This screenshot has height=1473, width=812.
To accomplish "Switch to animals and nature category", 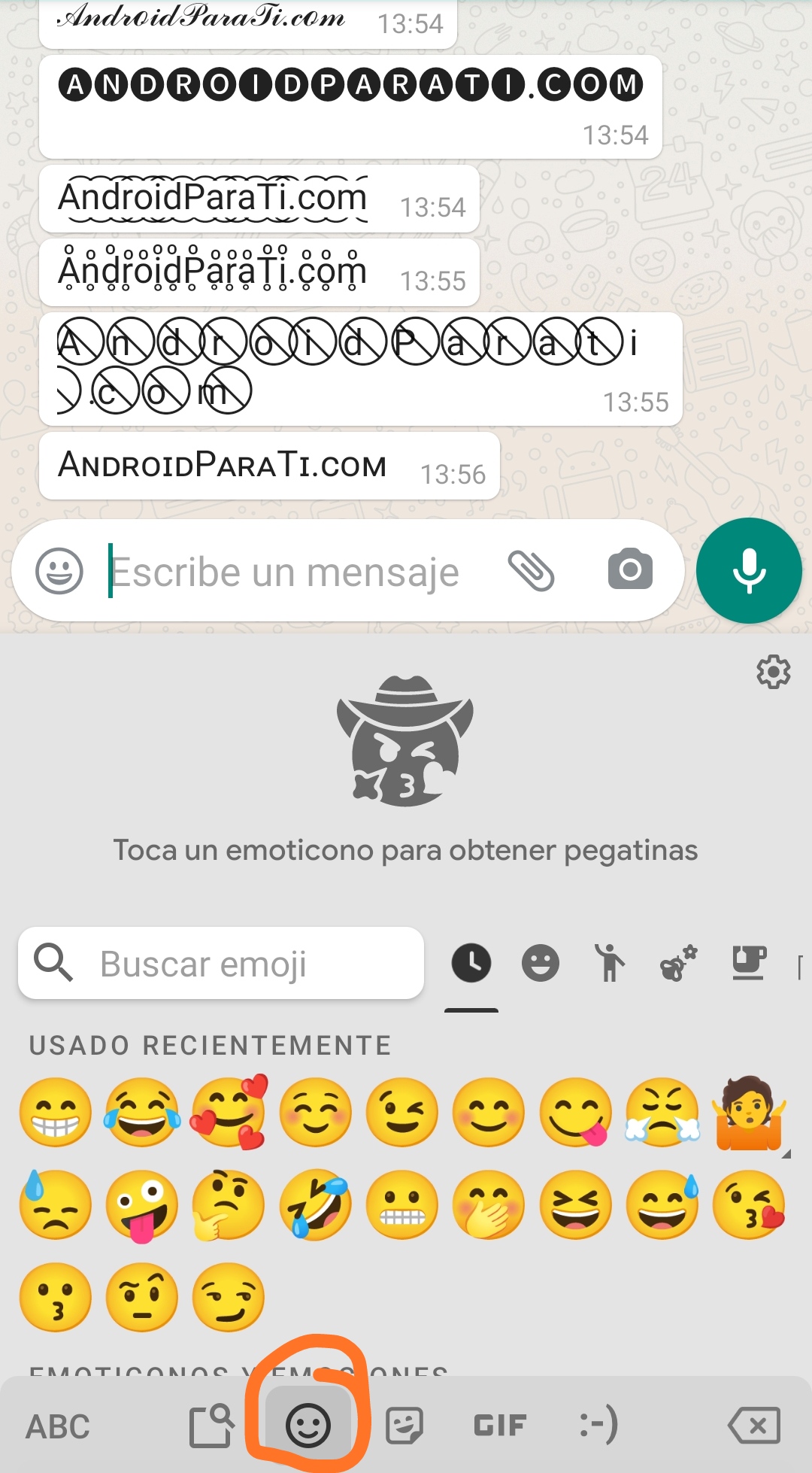I will [678, 964].
